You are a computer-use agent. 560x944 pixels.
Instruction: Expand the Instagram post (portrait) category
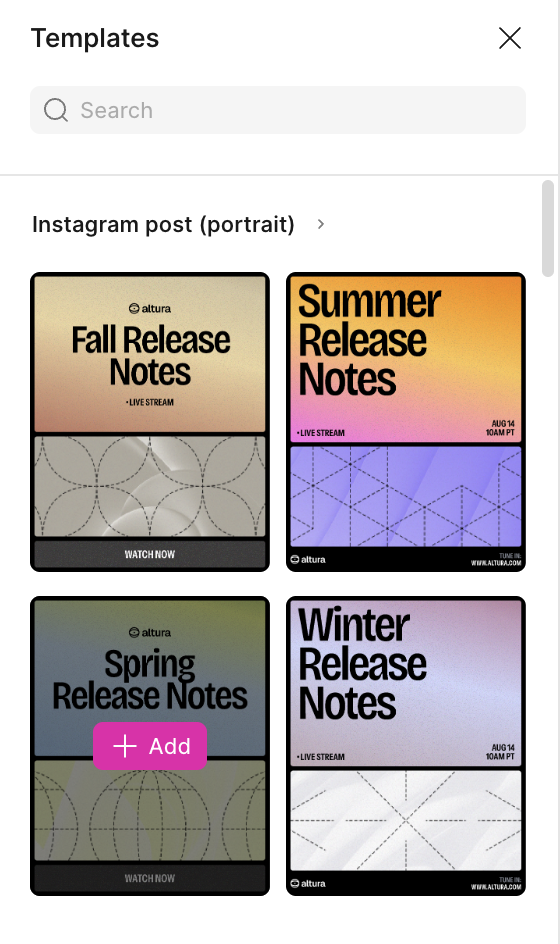(320, 224)
